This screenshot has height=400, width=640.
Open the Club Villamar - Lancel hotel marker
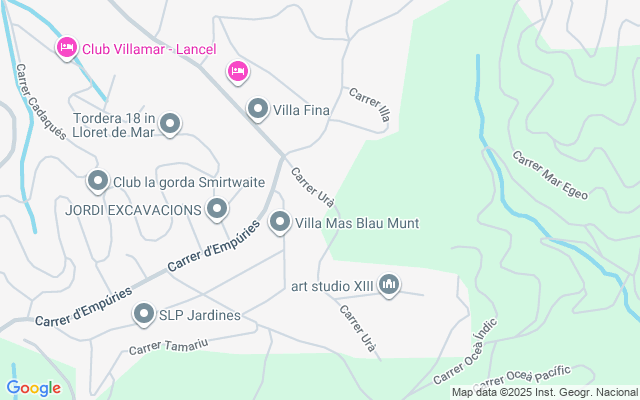pyautogui.click(x=67, y=47)
